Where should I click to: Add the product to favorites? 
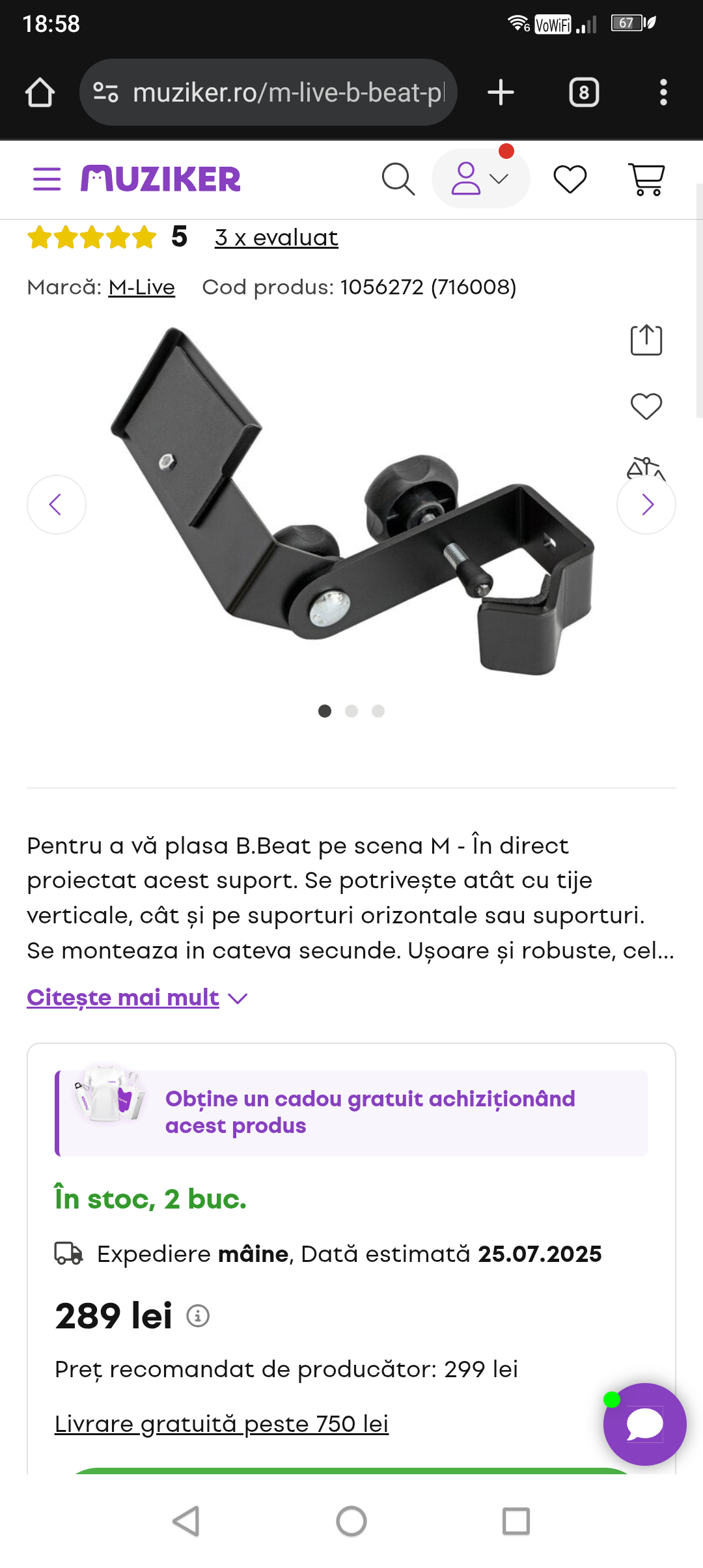(646, 407)
